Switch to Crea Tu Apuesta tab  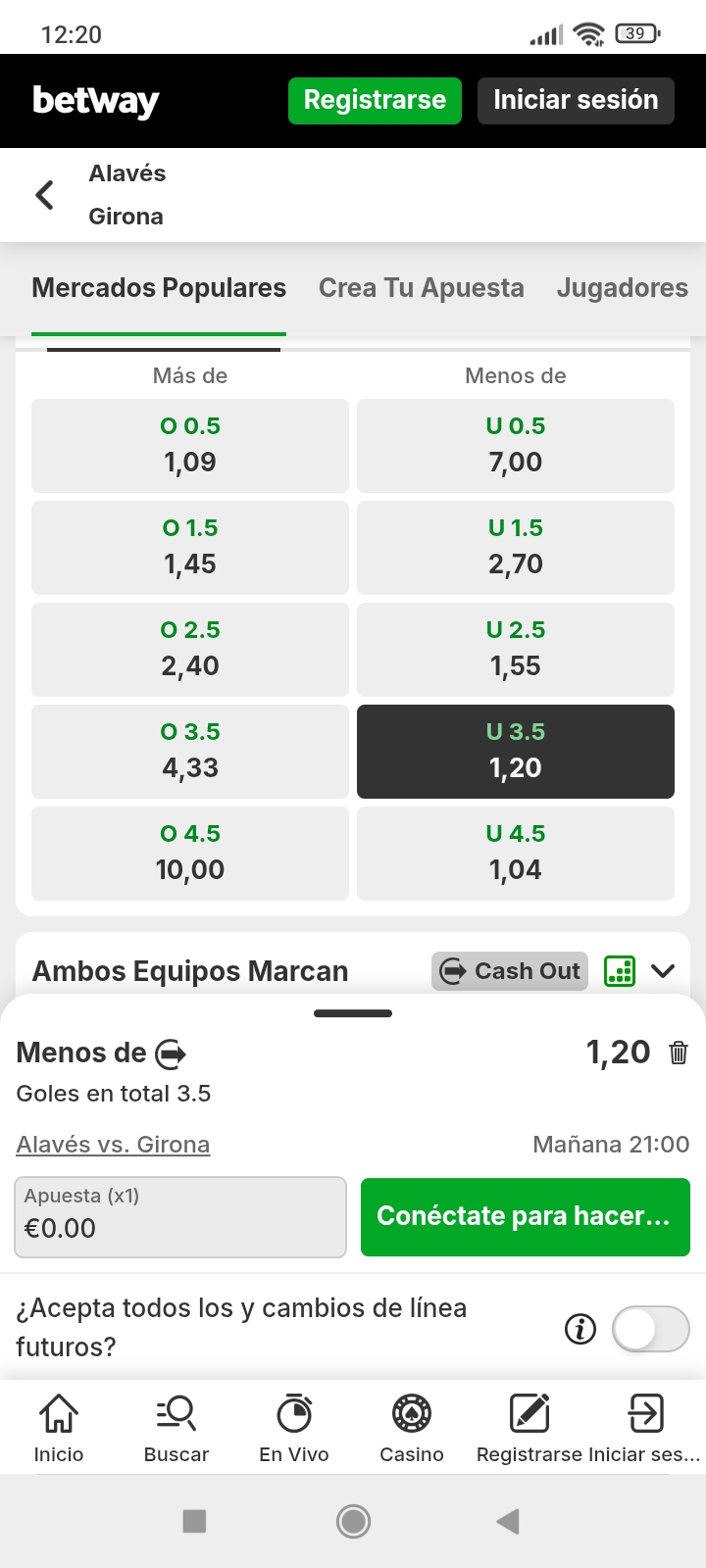coord(421,288)
